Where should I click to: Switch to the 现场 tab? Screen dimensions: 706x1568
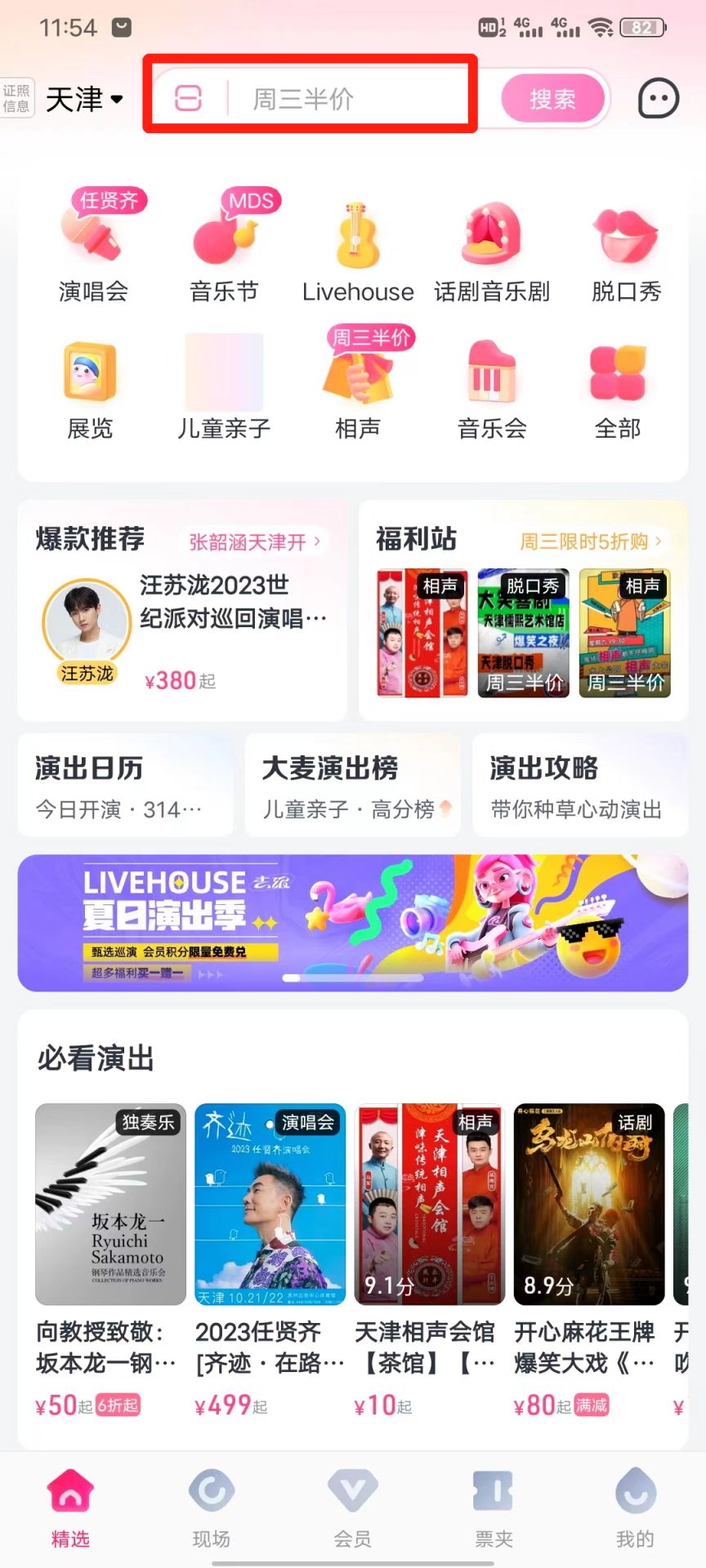[211, 1508]
